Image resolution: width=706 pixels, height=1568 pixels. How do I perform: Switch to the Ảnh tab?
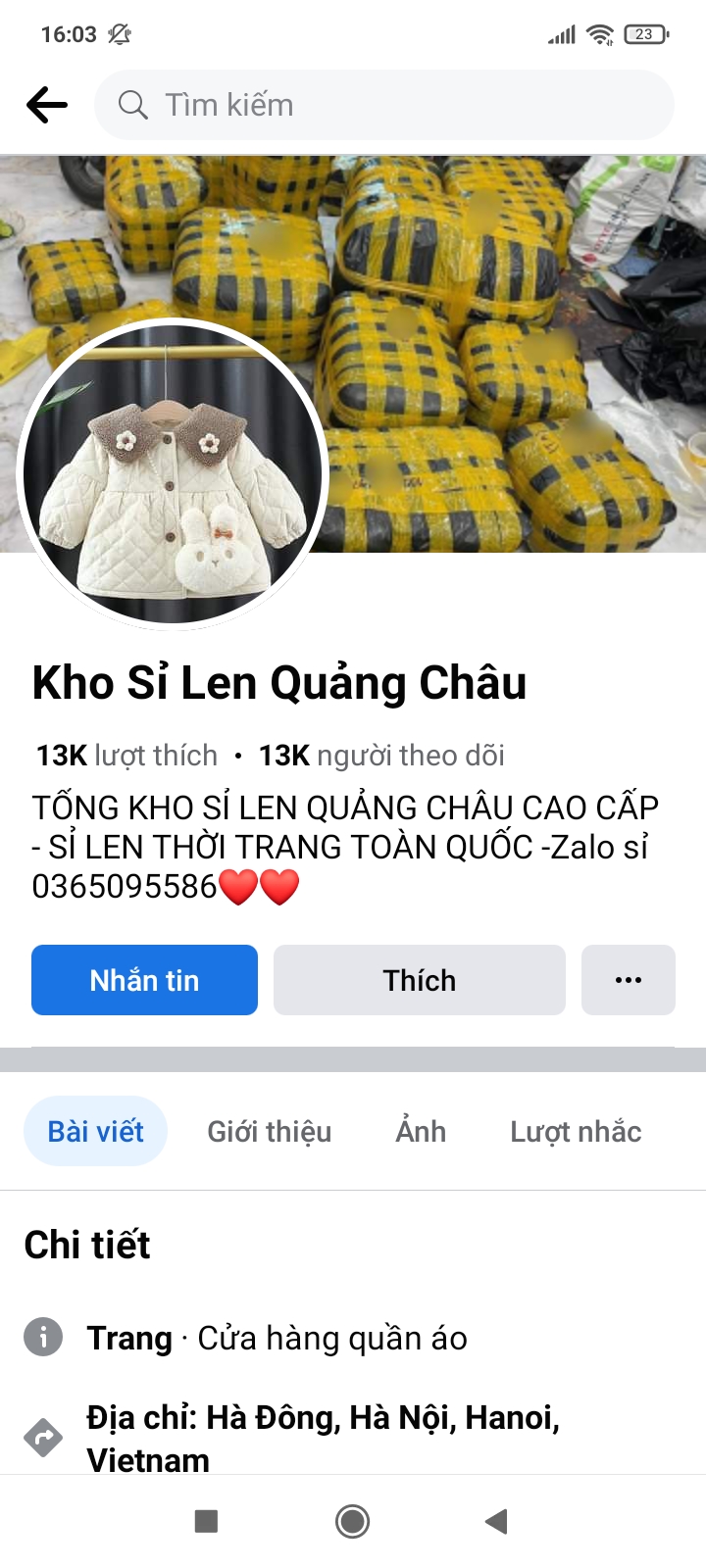[421, 1131]
